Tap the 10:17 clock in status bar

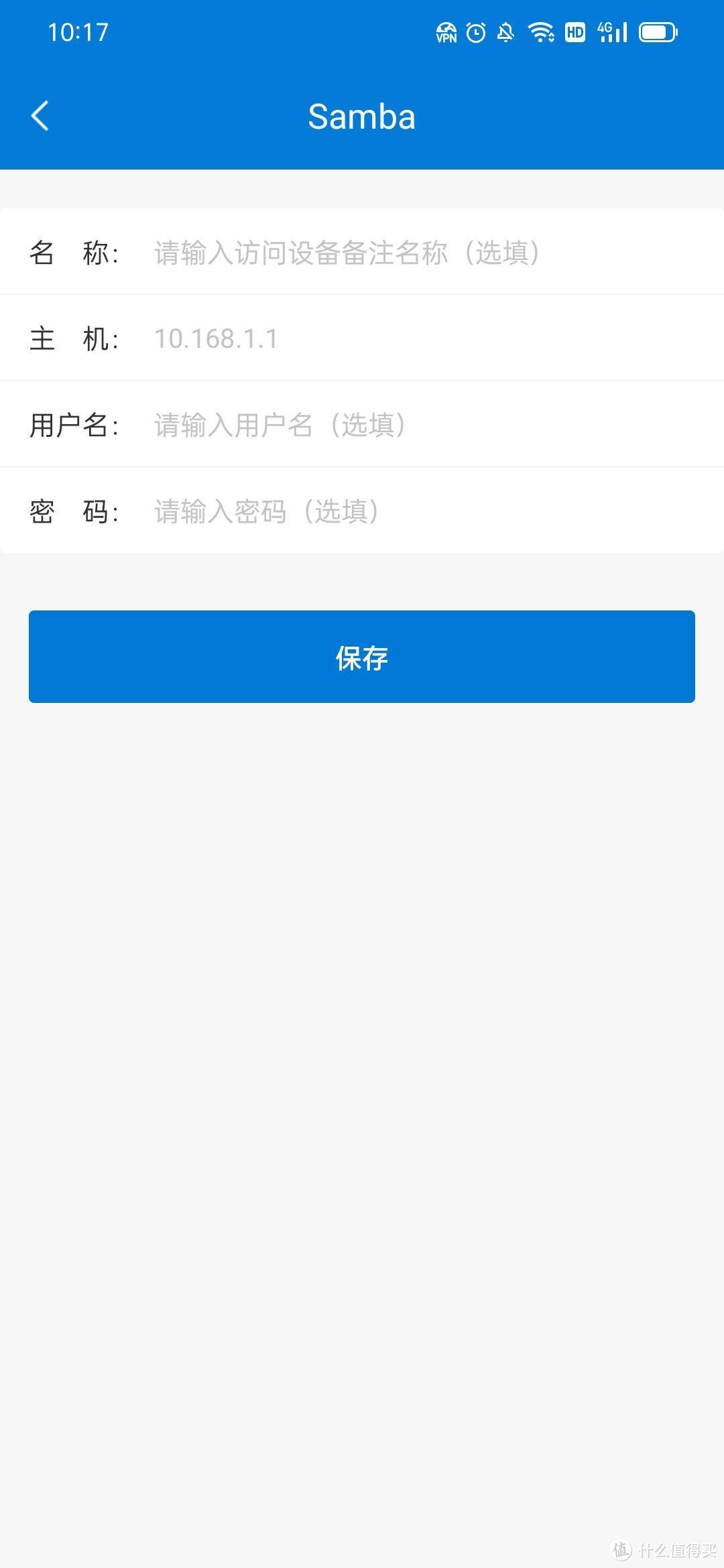(77, 31)
